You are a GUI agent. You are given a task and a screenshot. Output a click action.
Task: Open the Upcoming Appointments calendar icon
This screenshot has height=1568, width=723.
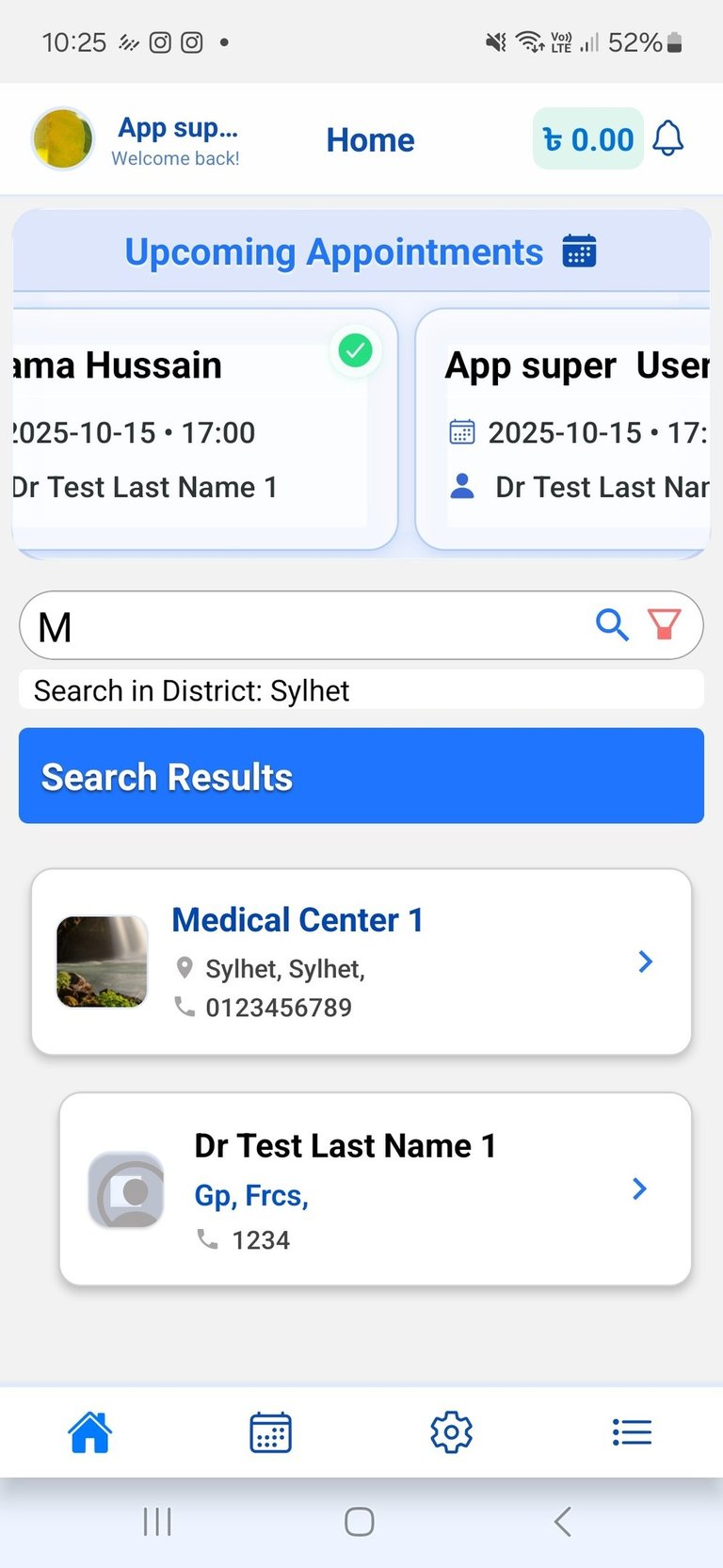(579, 251)
